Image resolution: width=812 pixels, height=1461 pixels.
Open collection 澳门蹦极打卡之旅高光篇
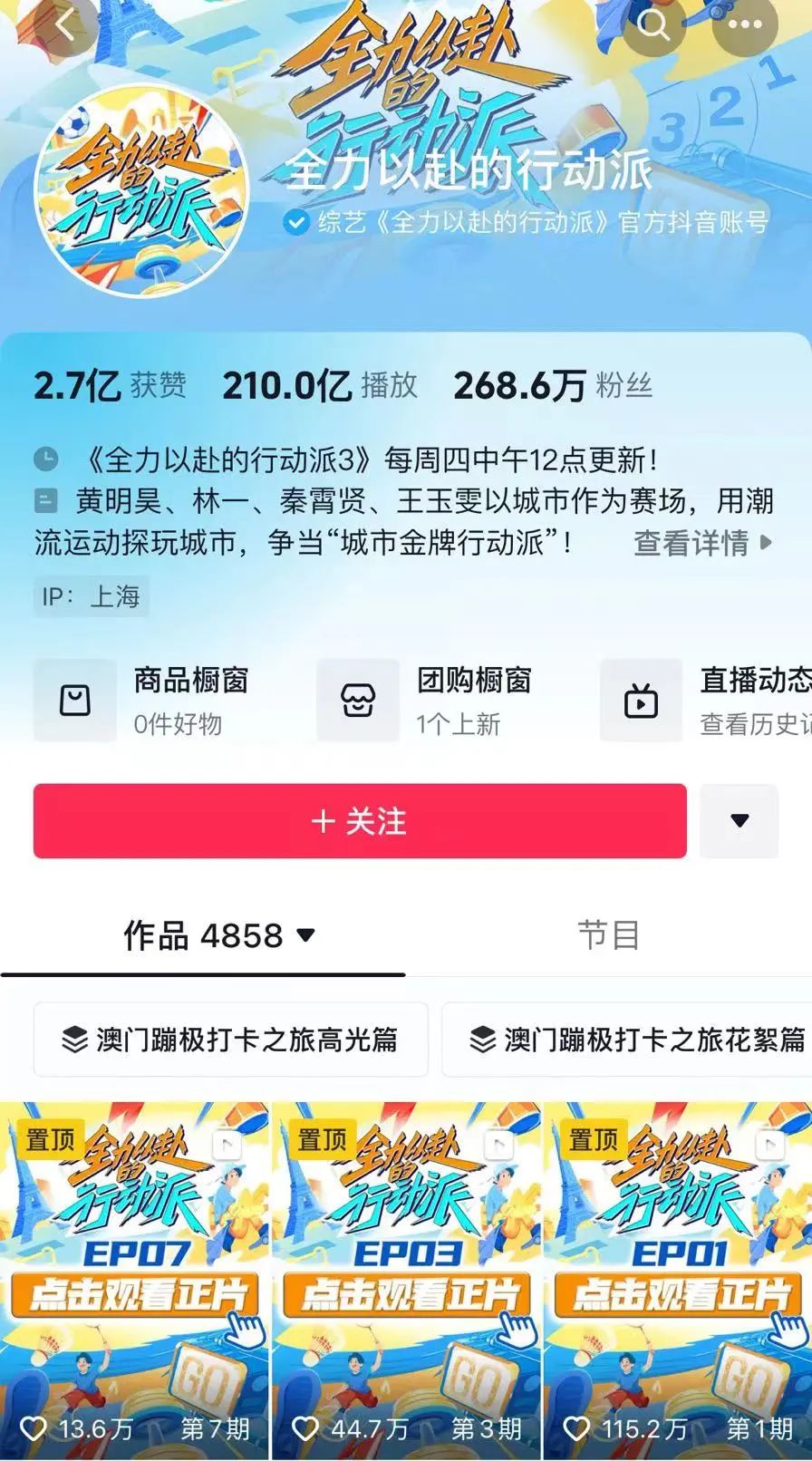click(231, 1040)
